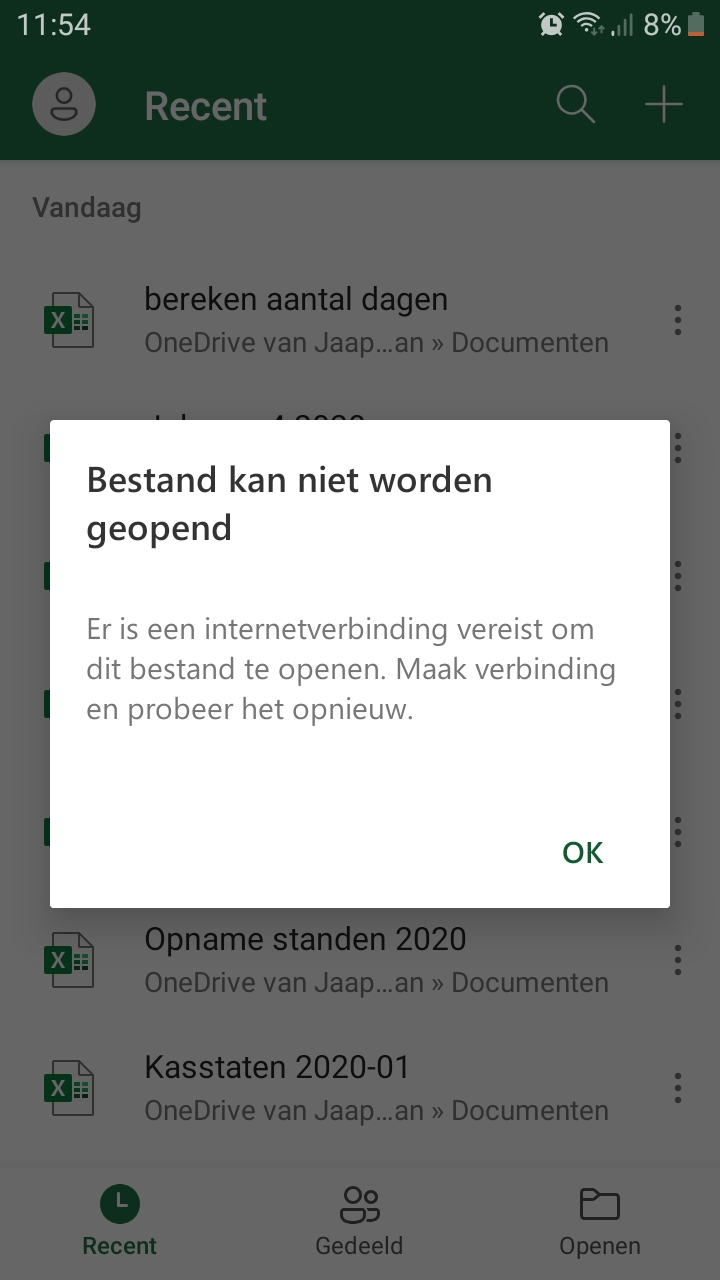Dismiss the dialog with OK
Screen dimensions: 720x1280
click(583, 852)
